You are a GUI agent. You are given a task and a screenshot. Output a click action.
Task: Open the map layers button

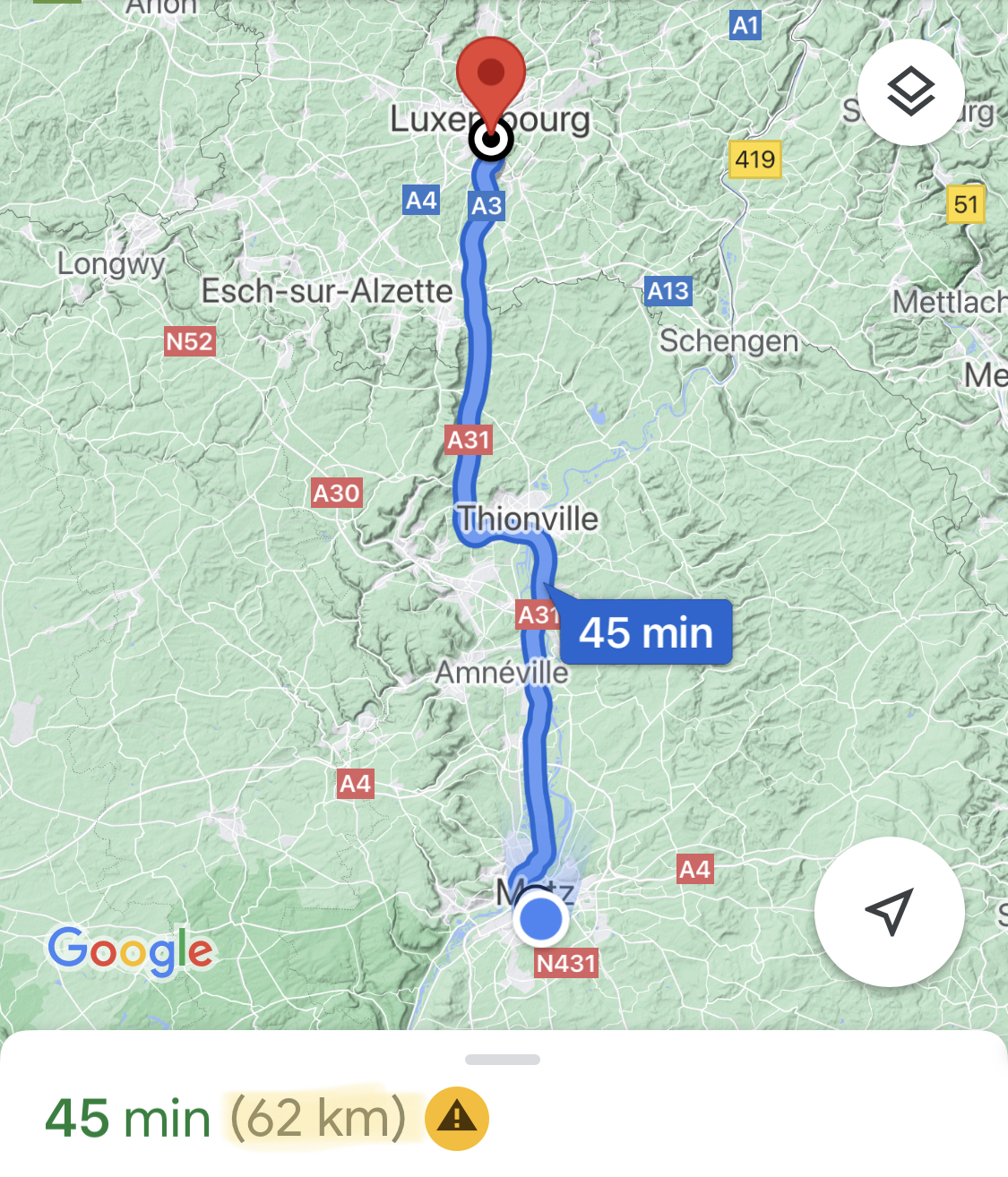pyautogui.click(x=910, y=91)
